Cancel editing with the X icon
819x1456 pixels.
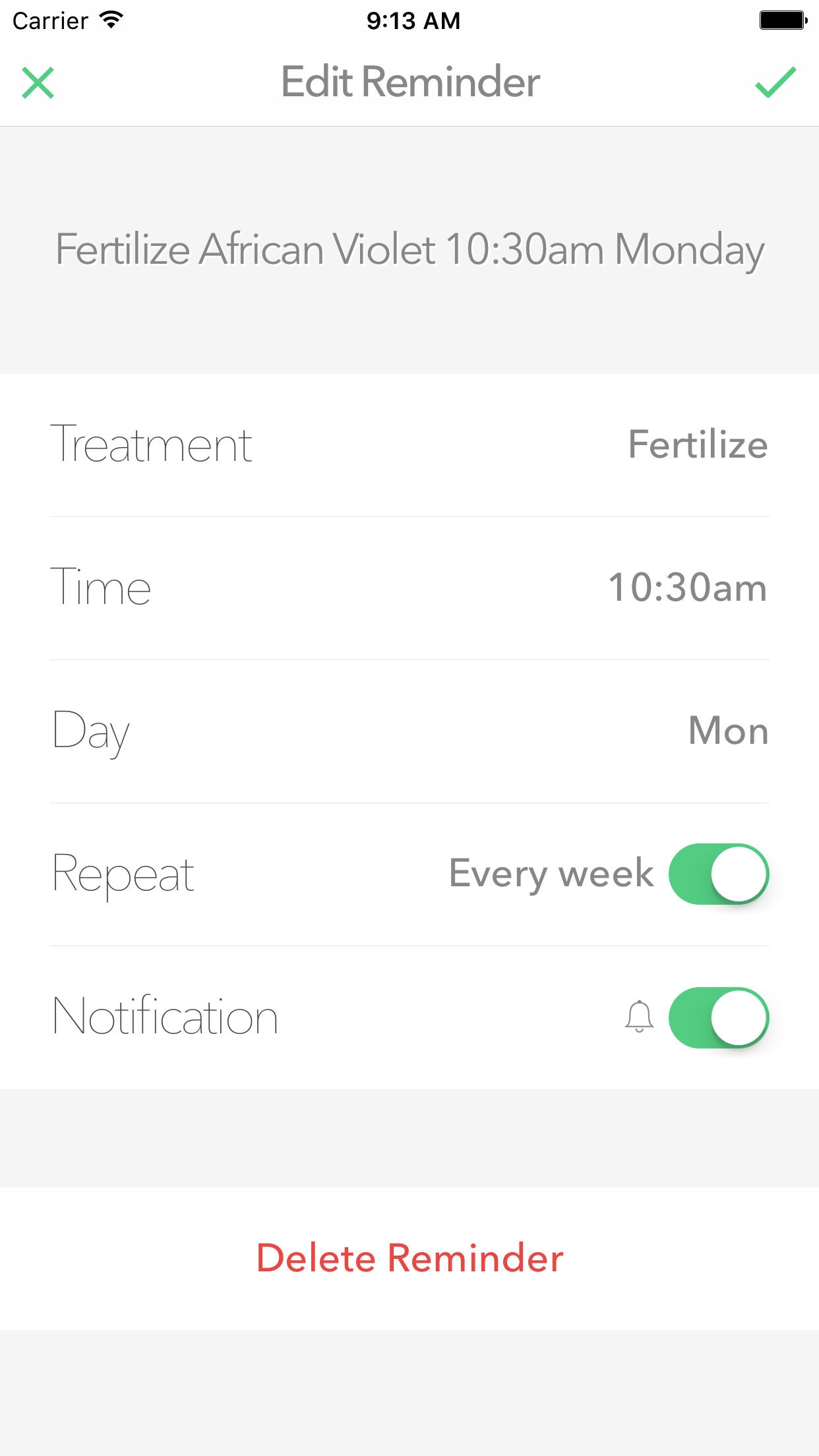(38, 83)
